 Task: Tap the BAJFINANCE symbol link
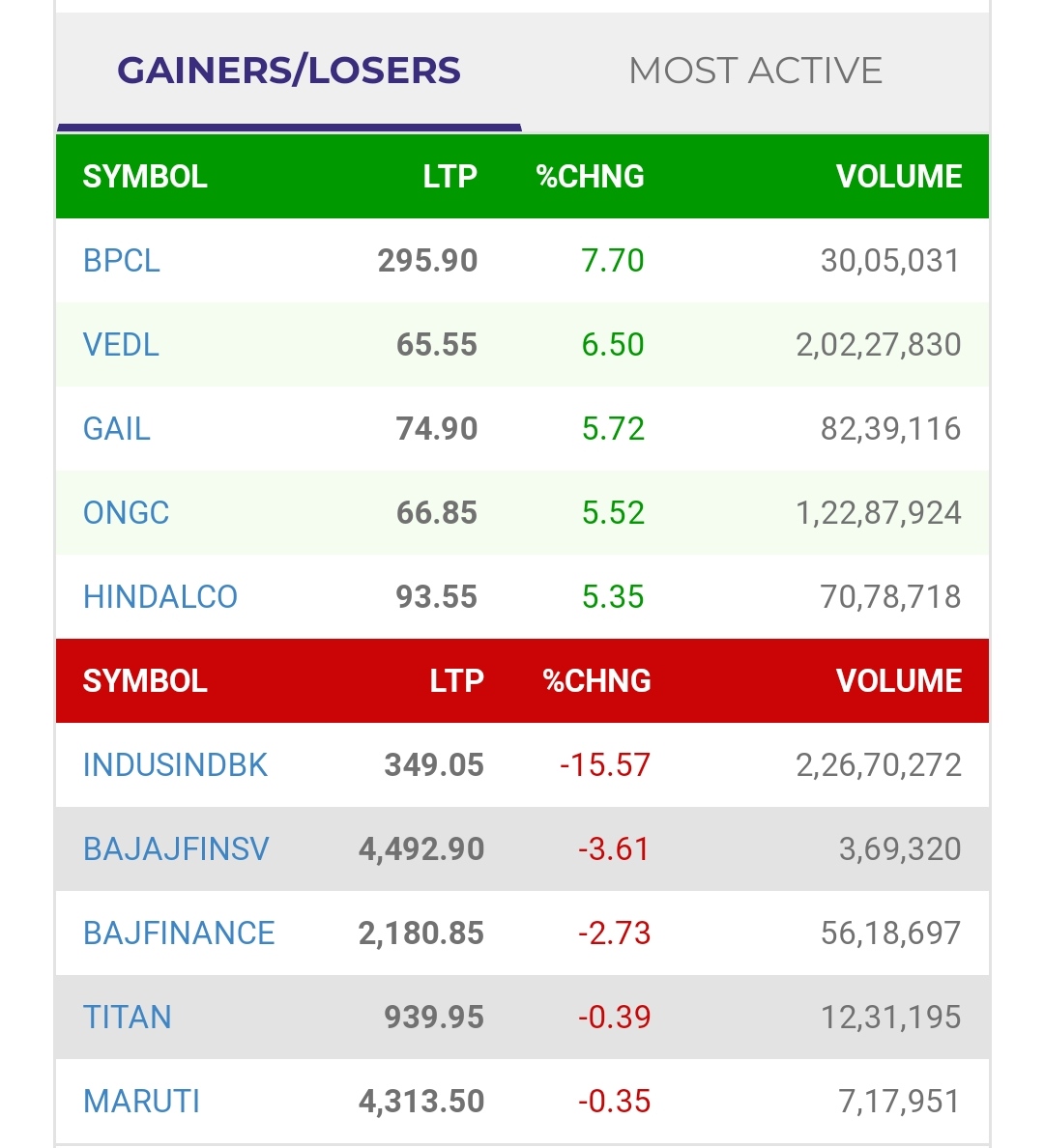point(179,933)
